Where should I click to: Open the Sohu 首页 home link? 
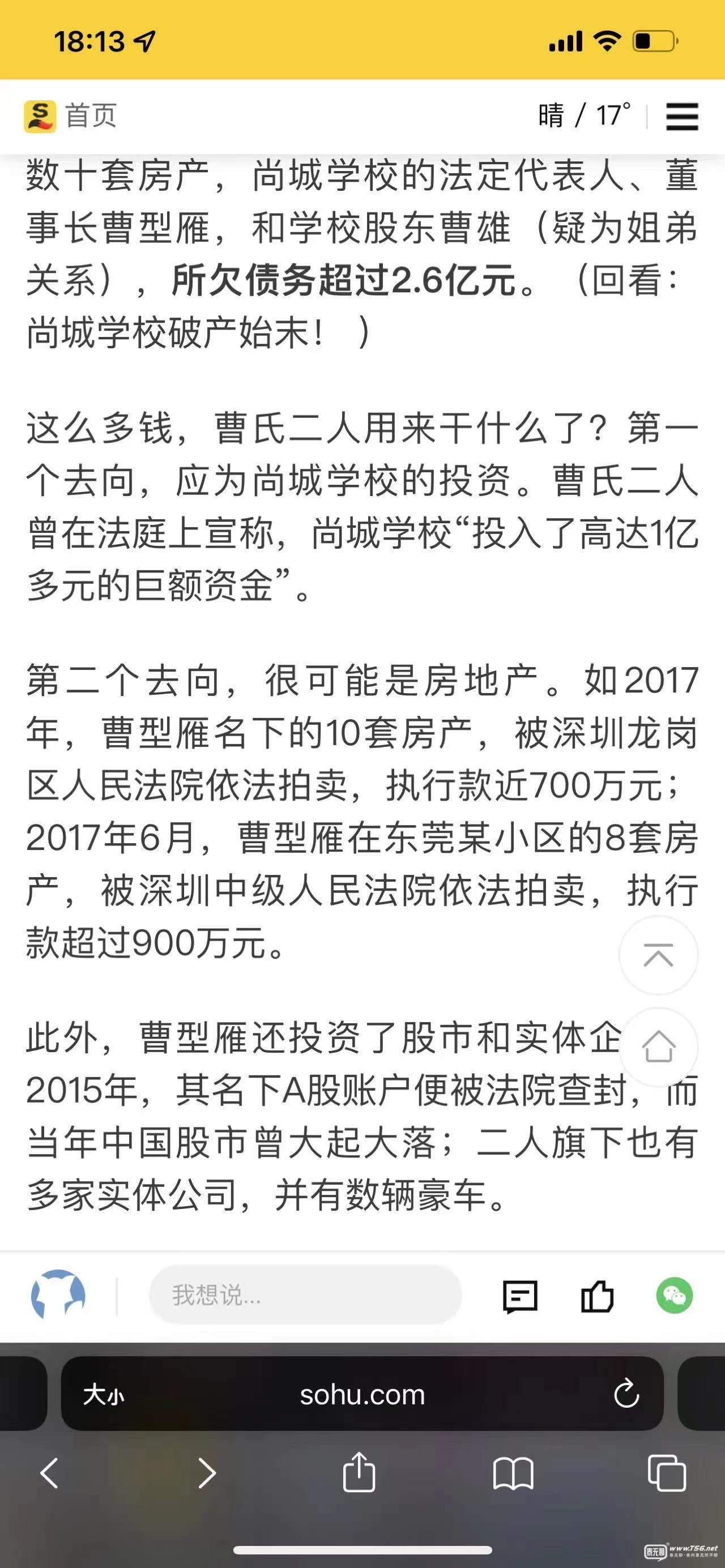tap(71, 116)
